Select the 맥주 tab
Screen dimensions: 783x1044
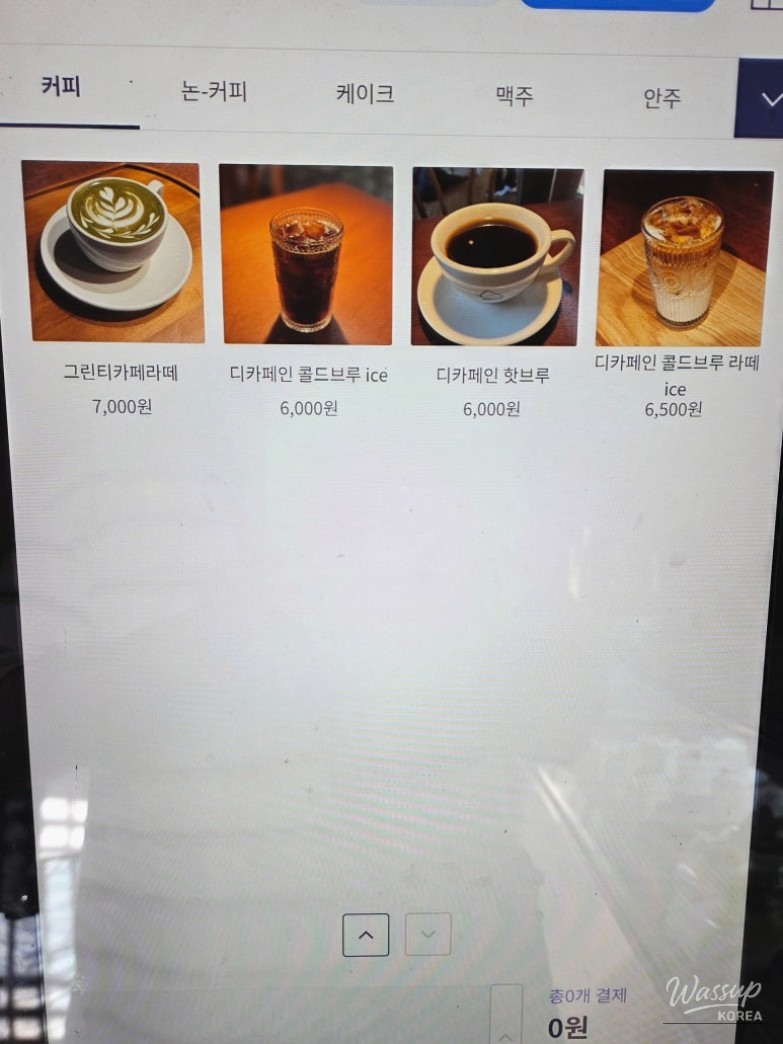(x=514, y=96)
